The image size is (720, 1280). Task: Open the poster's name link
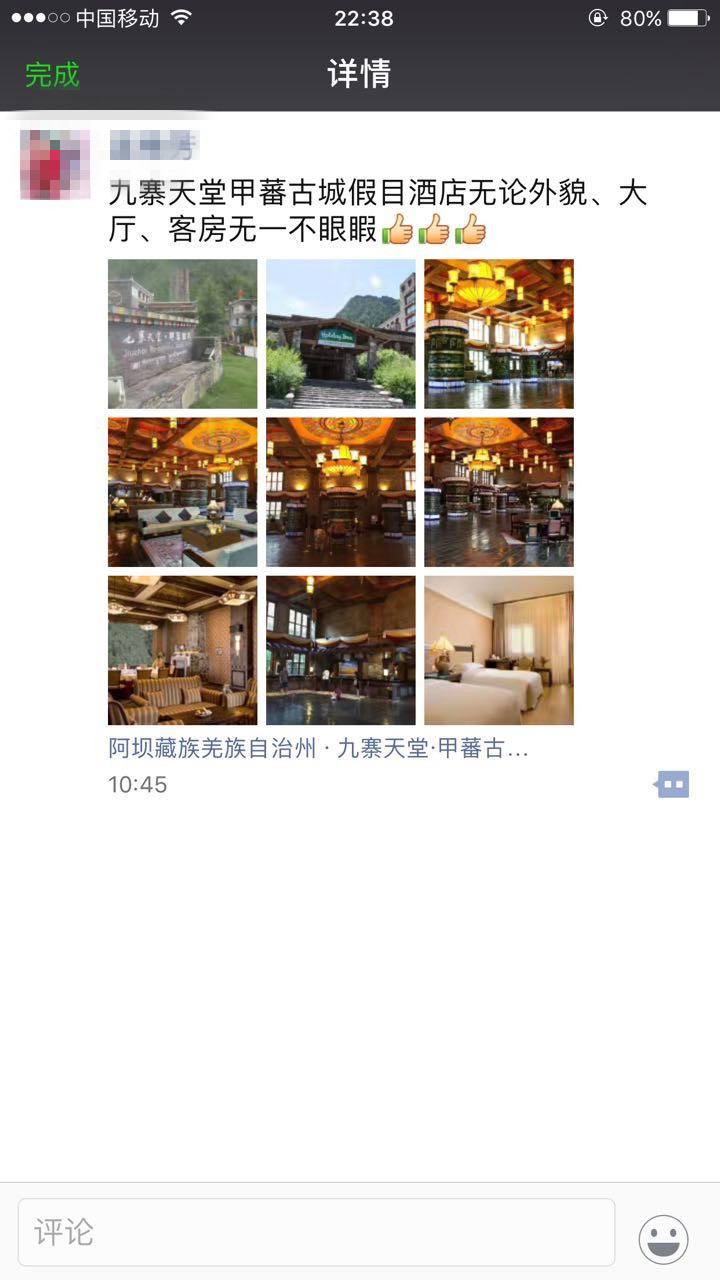[154, 146]
